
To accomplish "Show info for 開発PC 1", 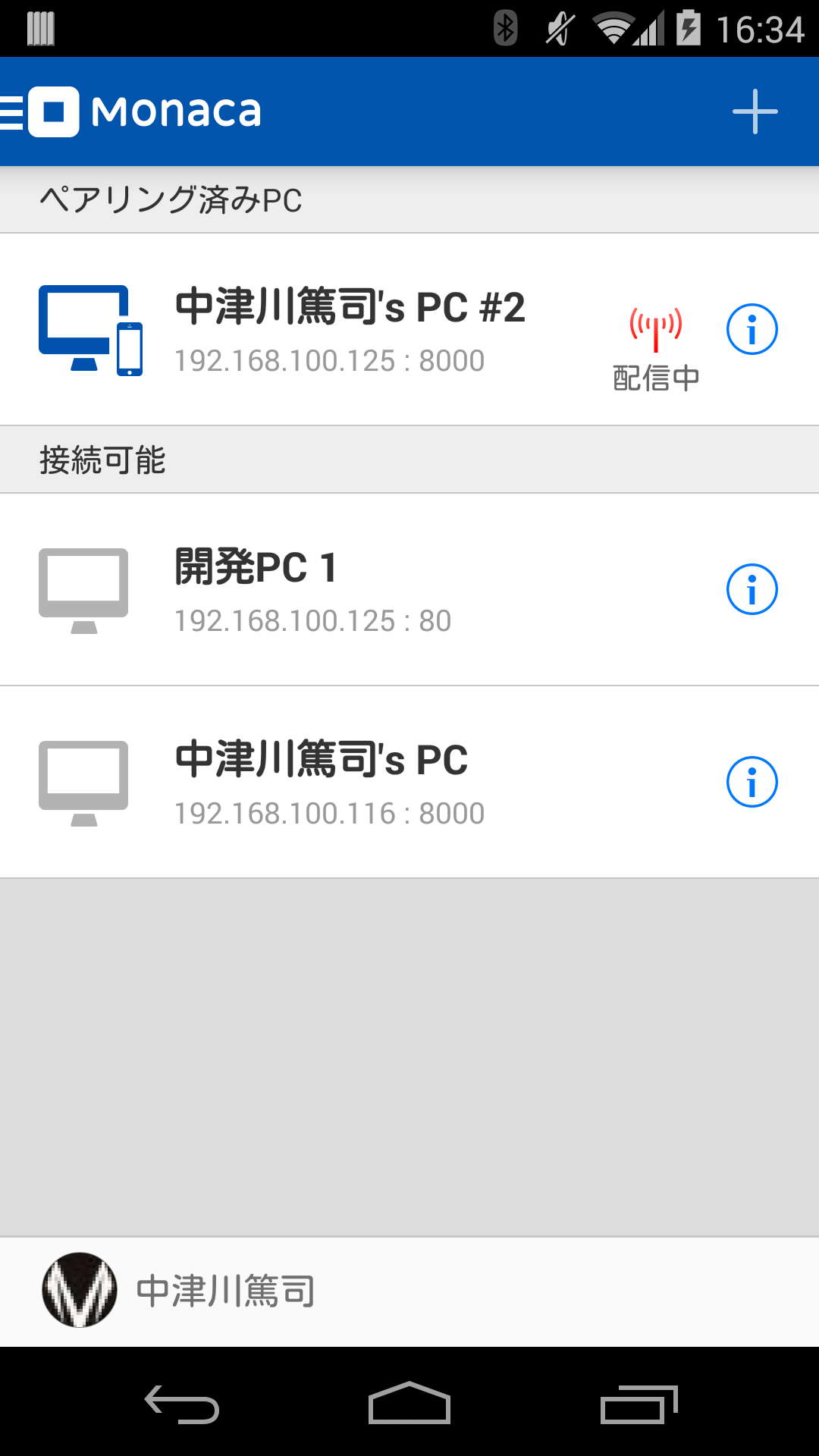I will pyautogui.click(x=752, y=589).
